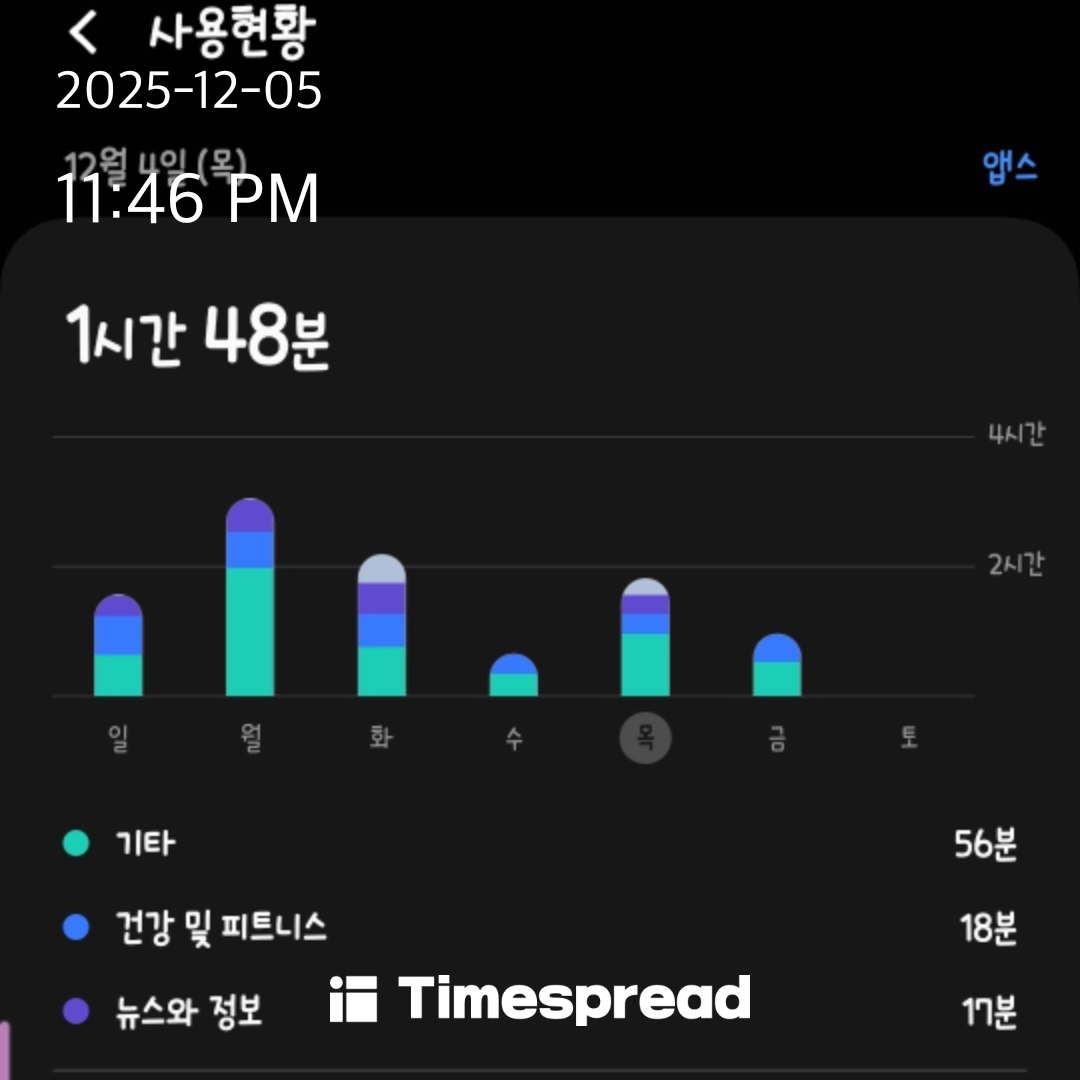View 수 (Wednesday) usage bar
This screenshot has width=1080, height=1080.
[513, 676]
